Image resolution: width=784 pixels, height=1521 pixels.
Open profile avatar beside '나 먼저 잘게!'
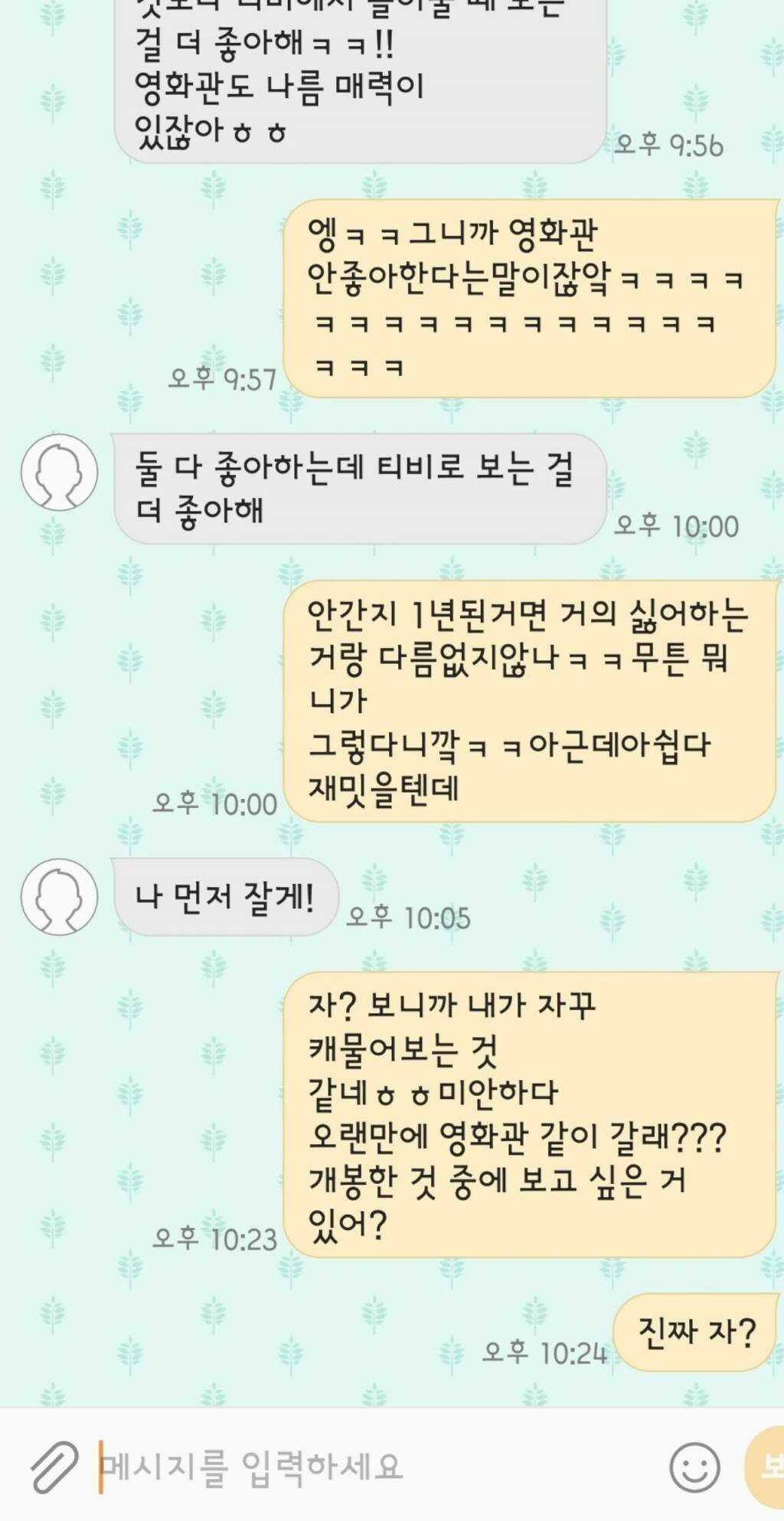click(59, 896)
